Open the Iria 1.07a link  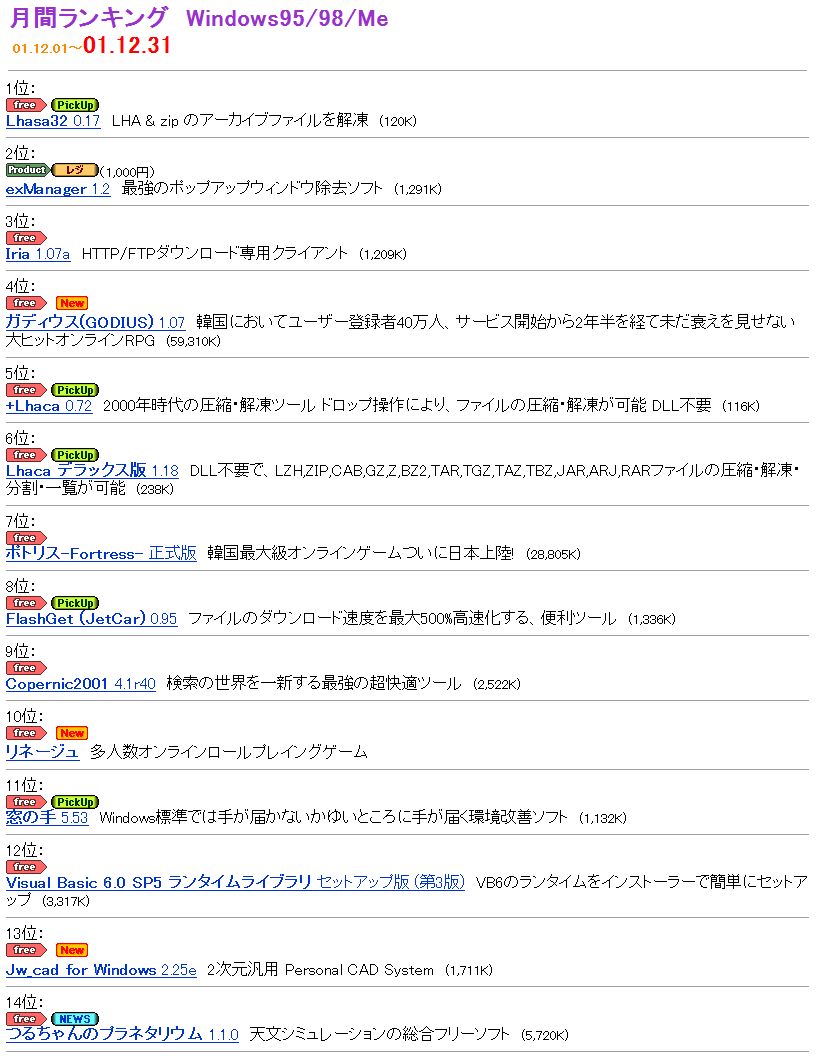pos(38,254)
